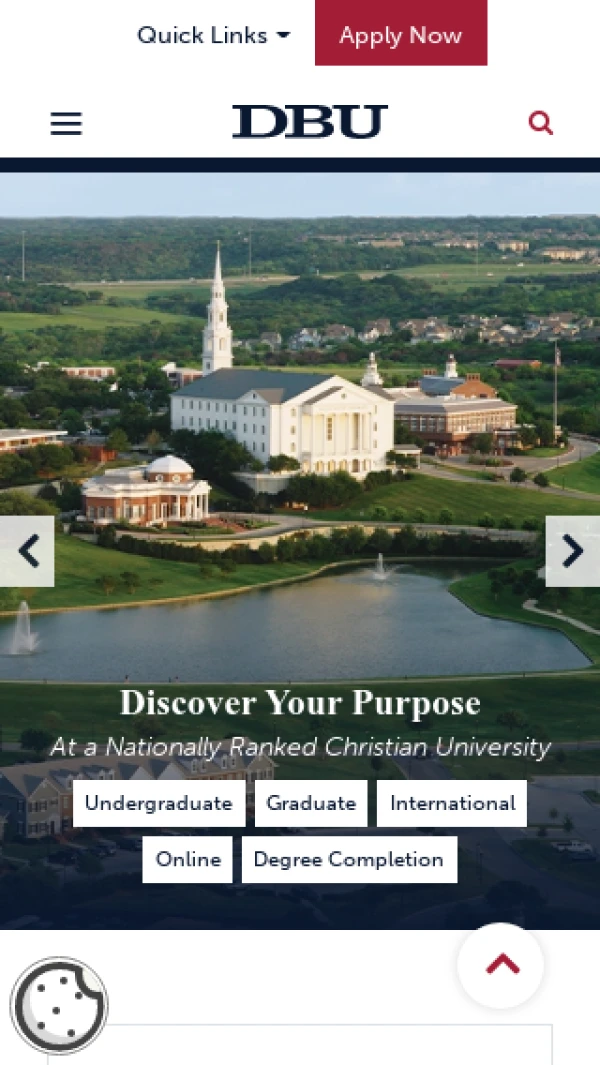Show the previous carousel slide
600x1065 pixels.
[x=27, y=551]
